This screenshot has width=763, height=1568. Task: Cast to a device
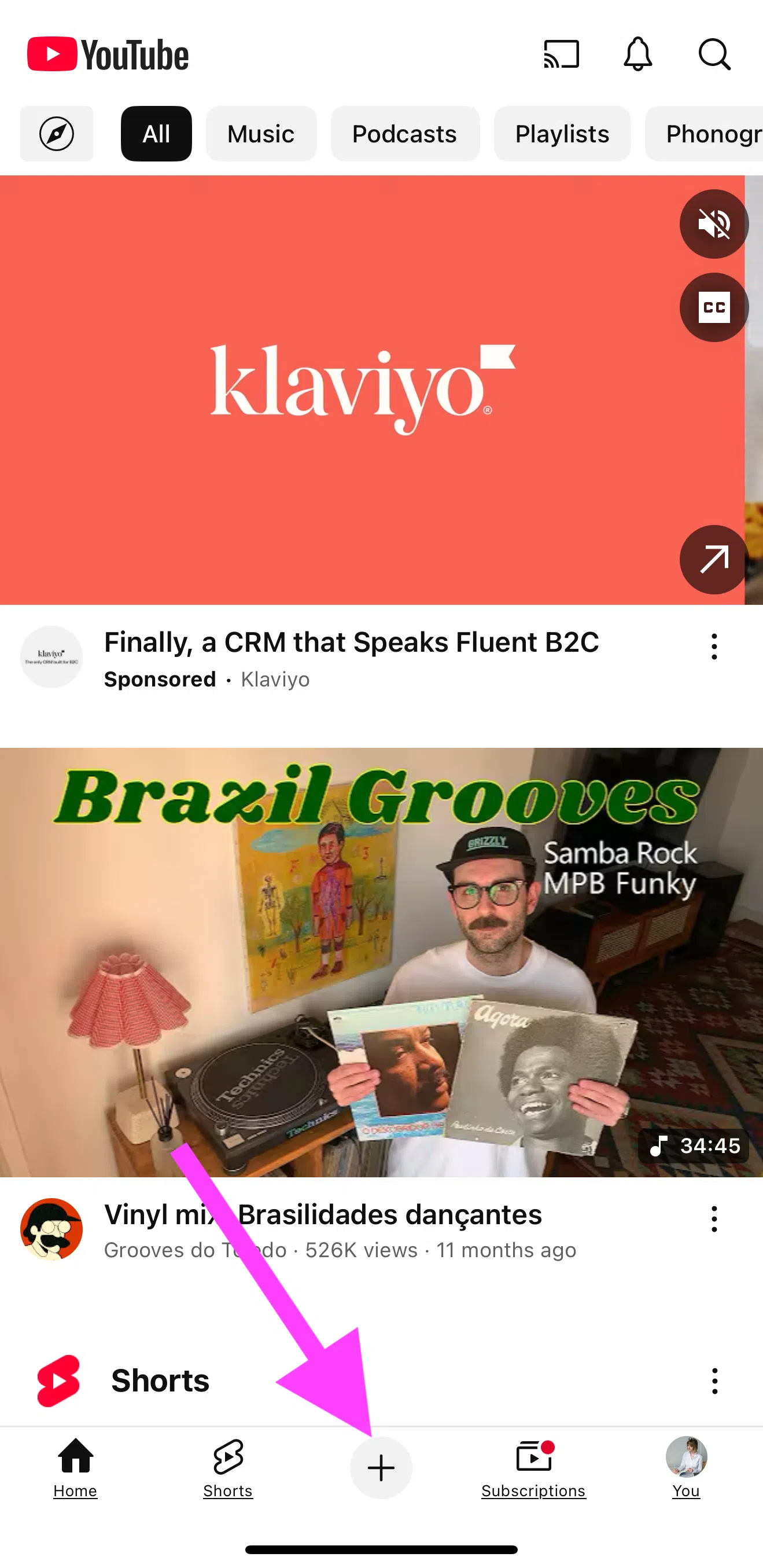point(561,55)
